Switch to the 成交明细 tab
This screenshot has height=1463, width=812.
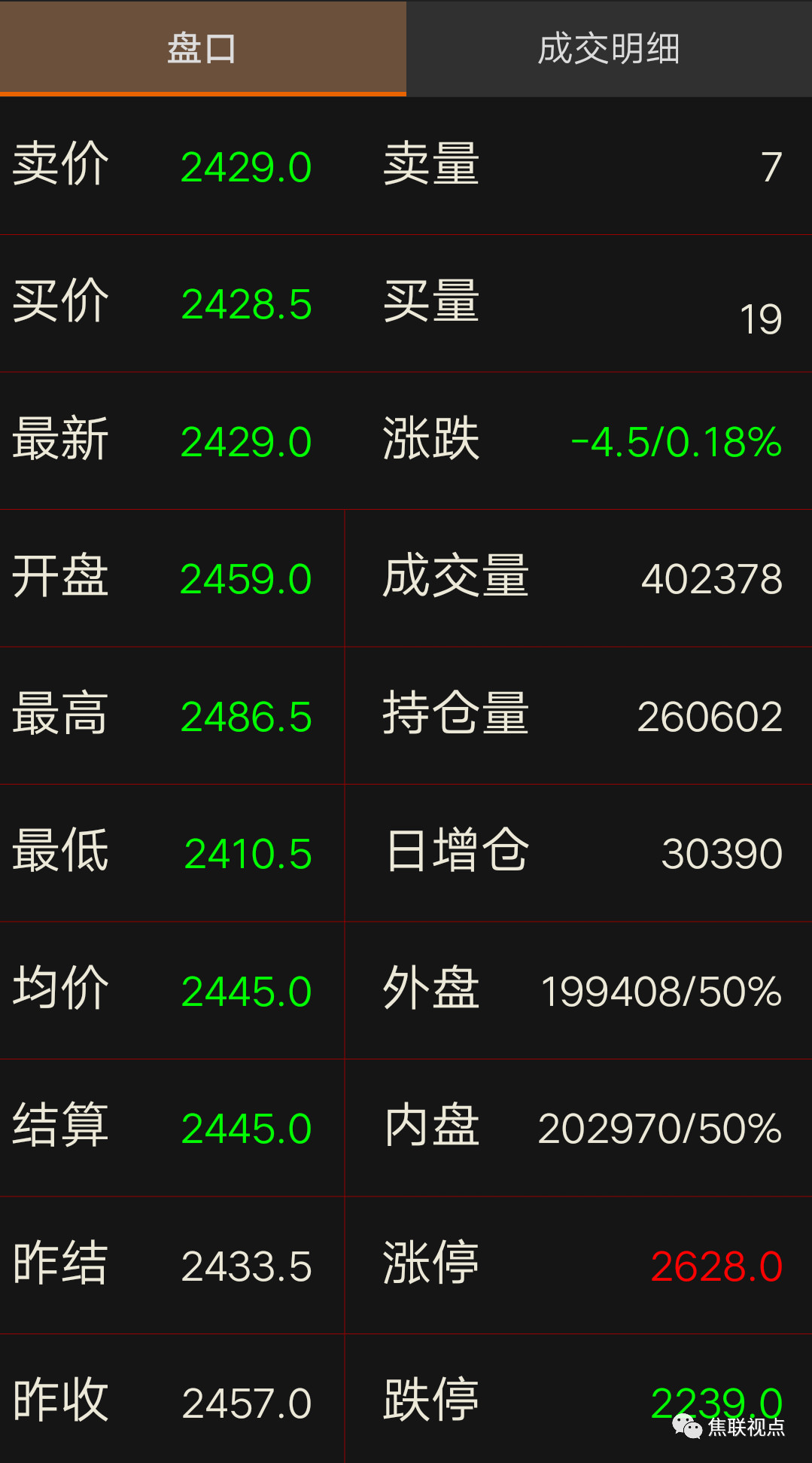tap(609, 49)
